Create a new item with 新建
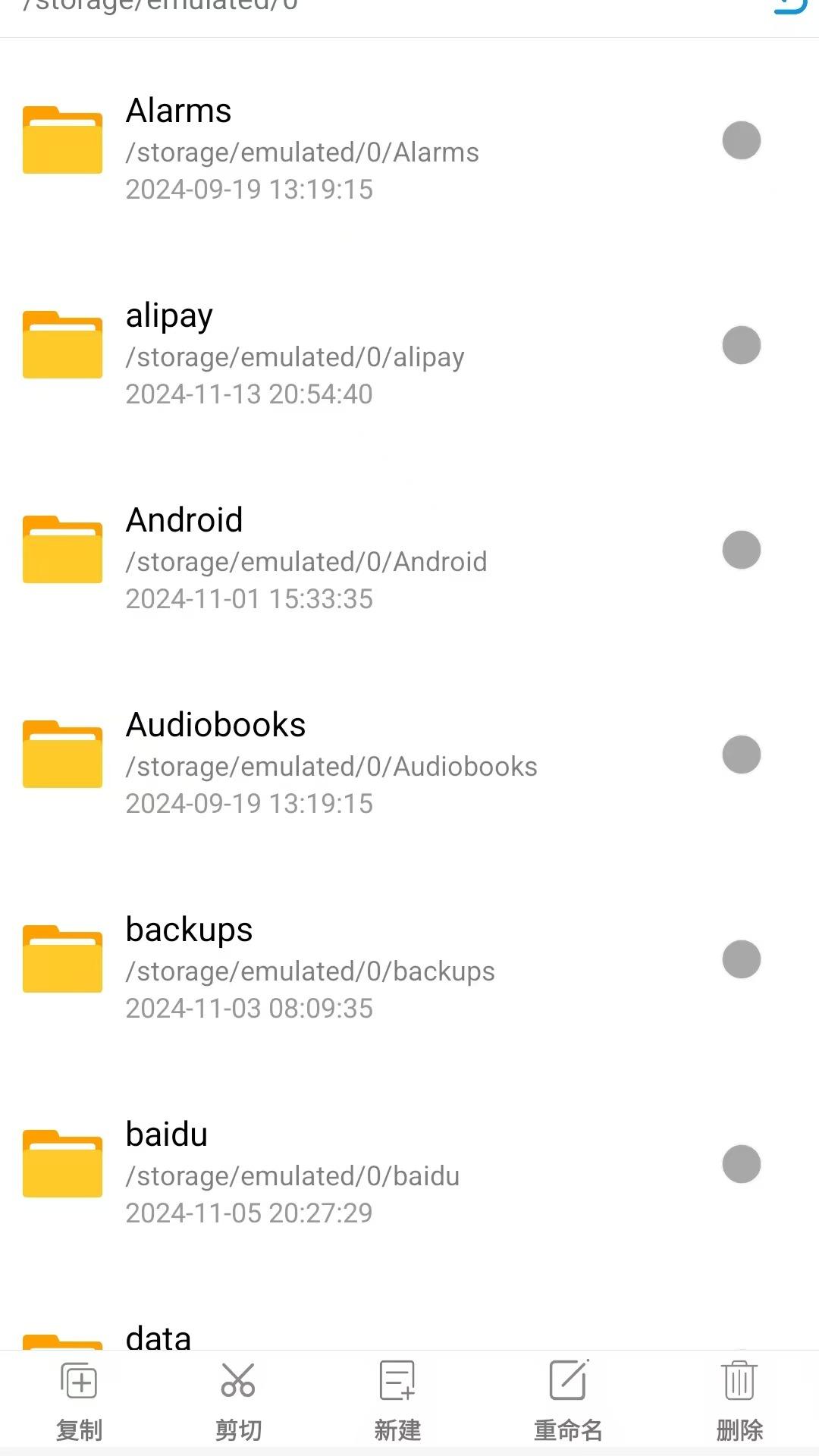The height and width of the screenshot is (1456, 819). tap(397, 1399)
